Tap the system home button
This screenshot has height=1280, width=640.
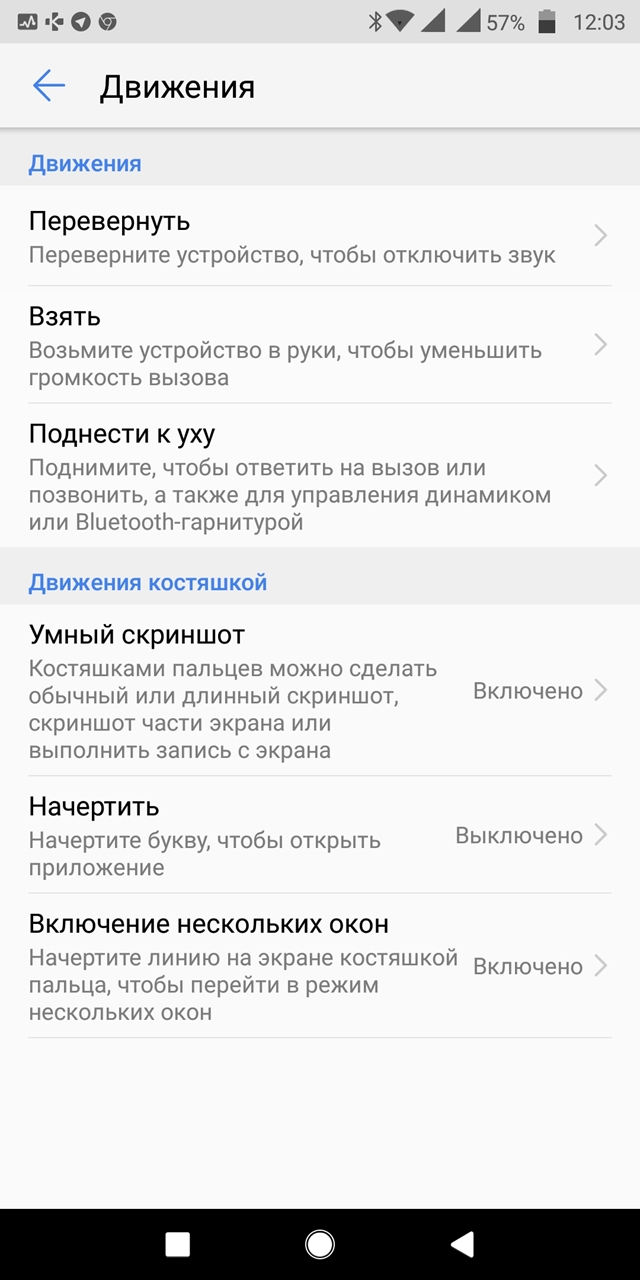[320, 1243]
